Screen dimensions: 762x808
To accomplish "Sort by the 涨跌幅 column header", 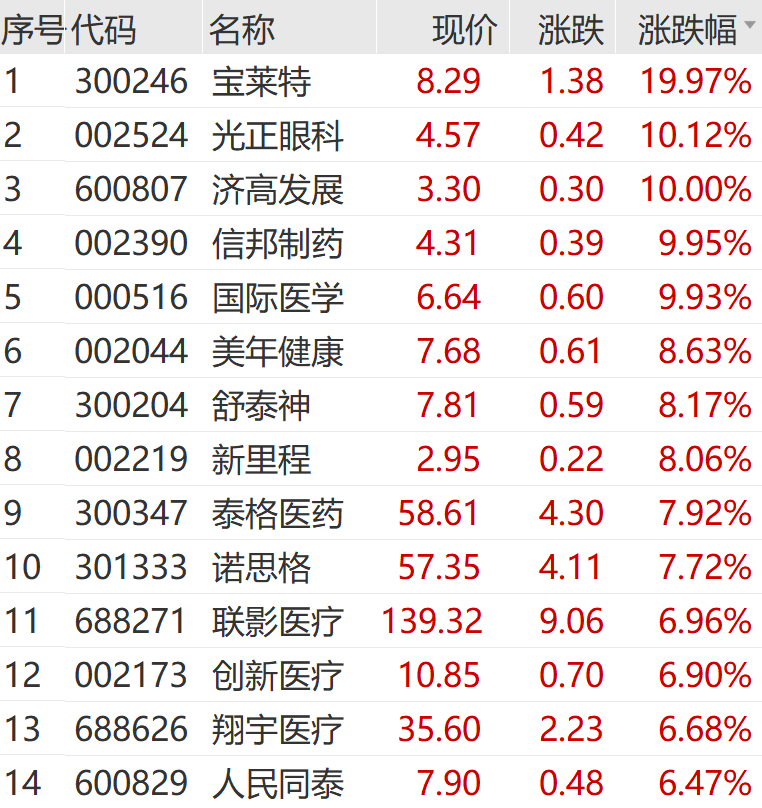I will pos(688,30).
